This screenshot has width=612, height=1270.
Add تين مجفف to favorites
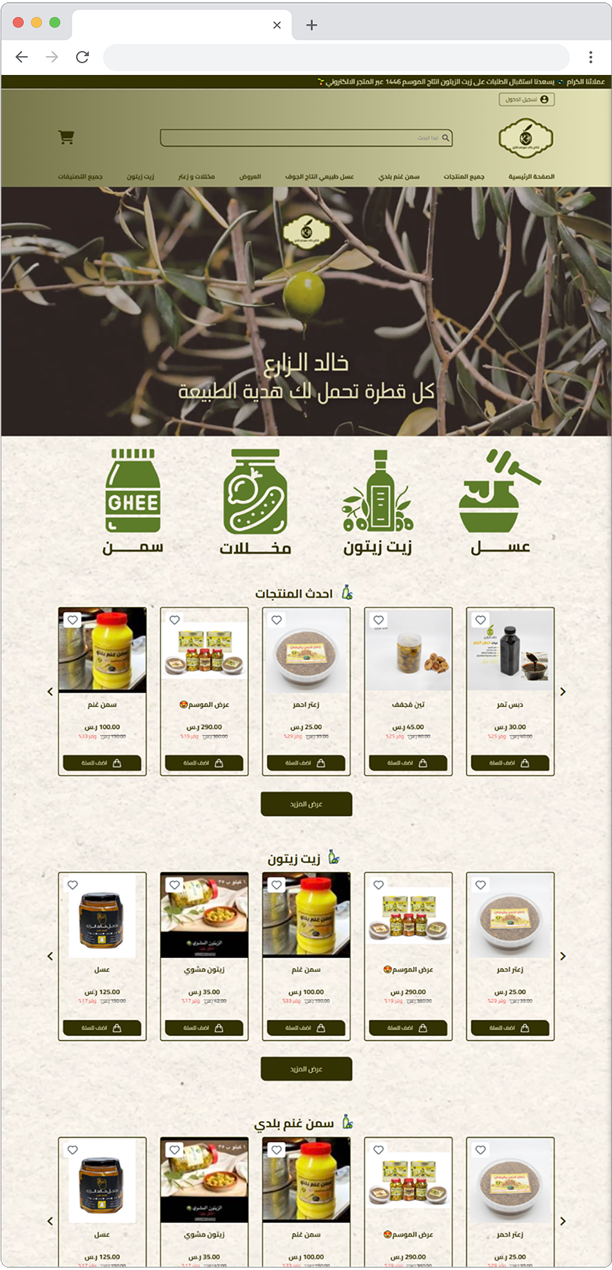click(x=378, y=620)
